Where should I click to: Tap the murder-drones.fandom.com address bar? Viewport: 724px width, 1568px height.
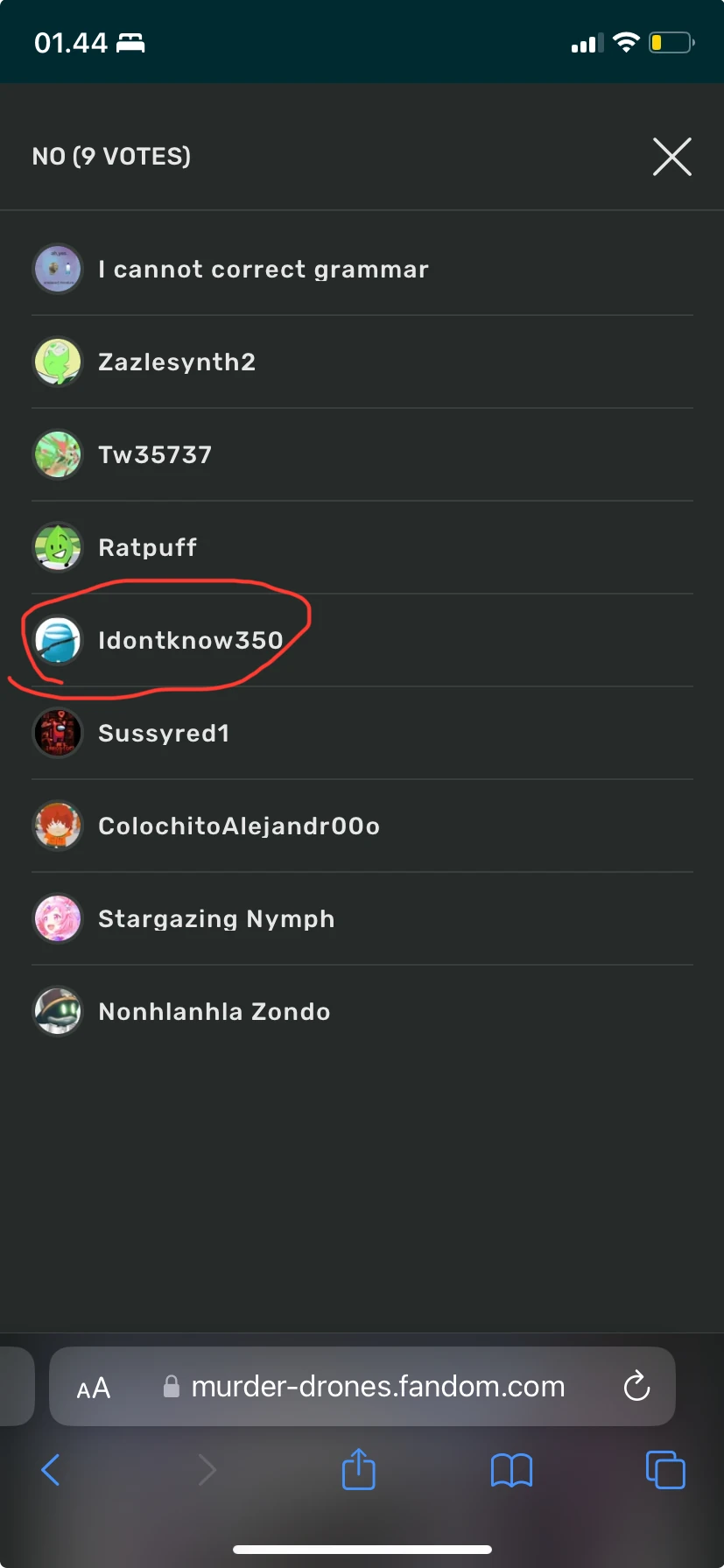[x=362, y=1386]
